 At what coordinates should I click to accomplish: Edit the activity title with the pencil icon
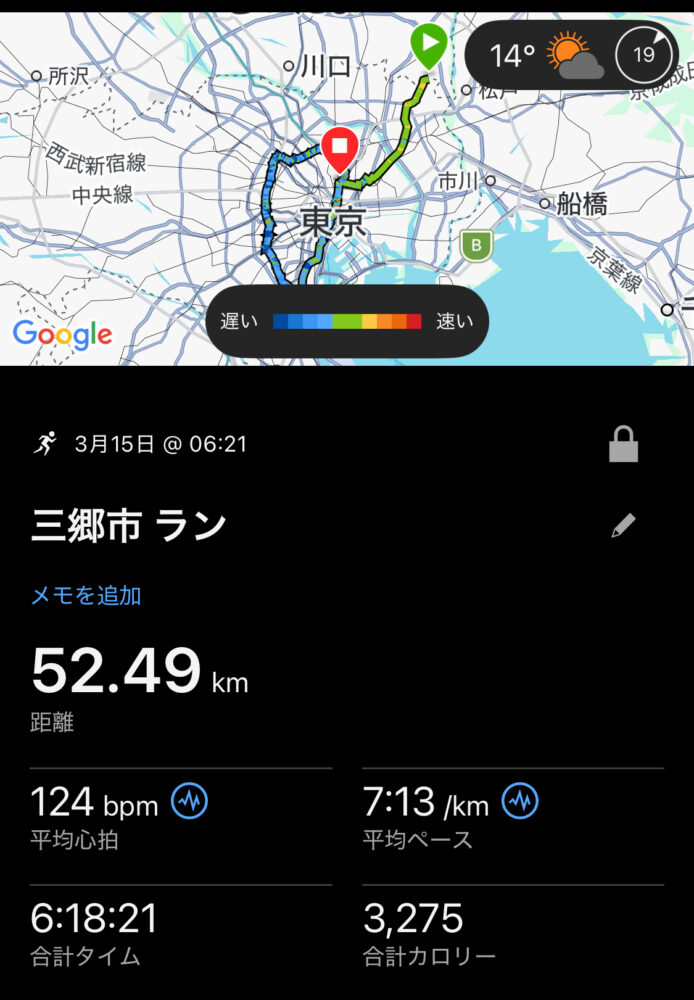(623, 526)
